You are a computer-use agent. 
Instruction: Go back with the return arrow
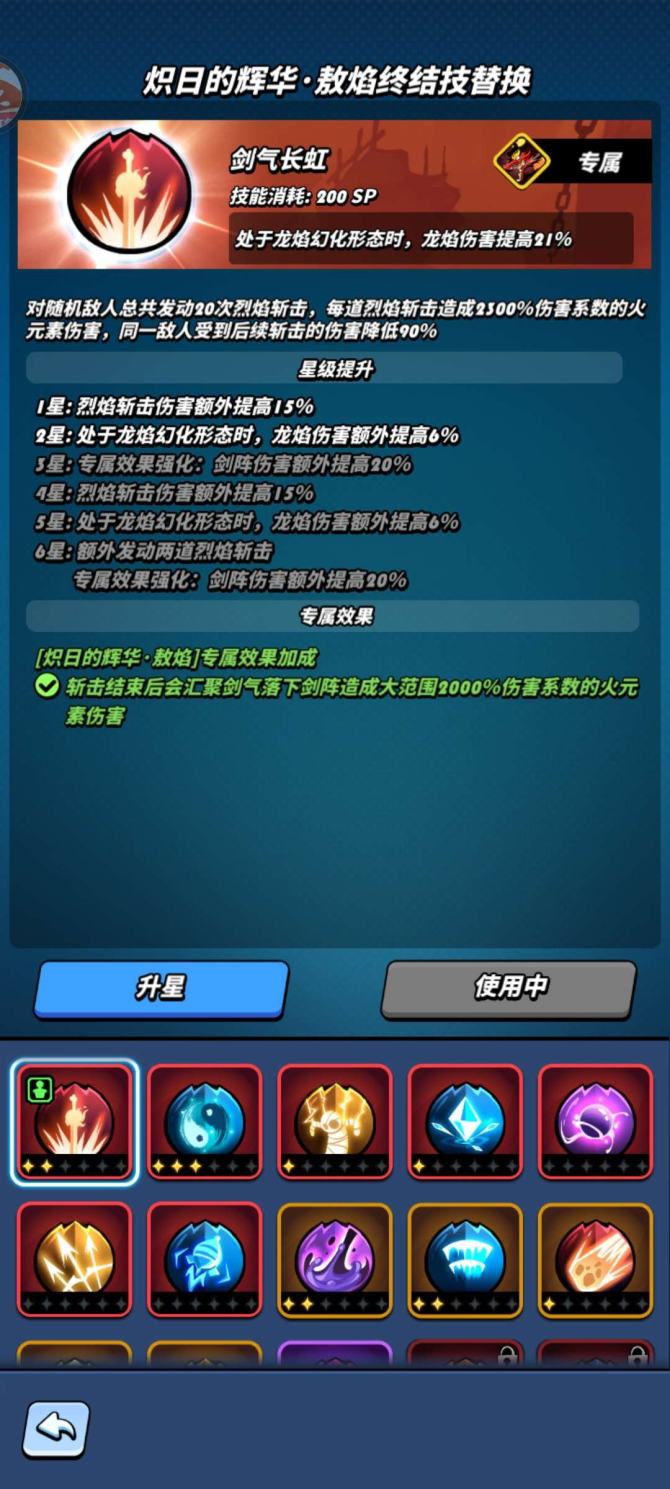[x=56, y=1428]
